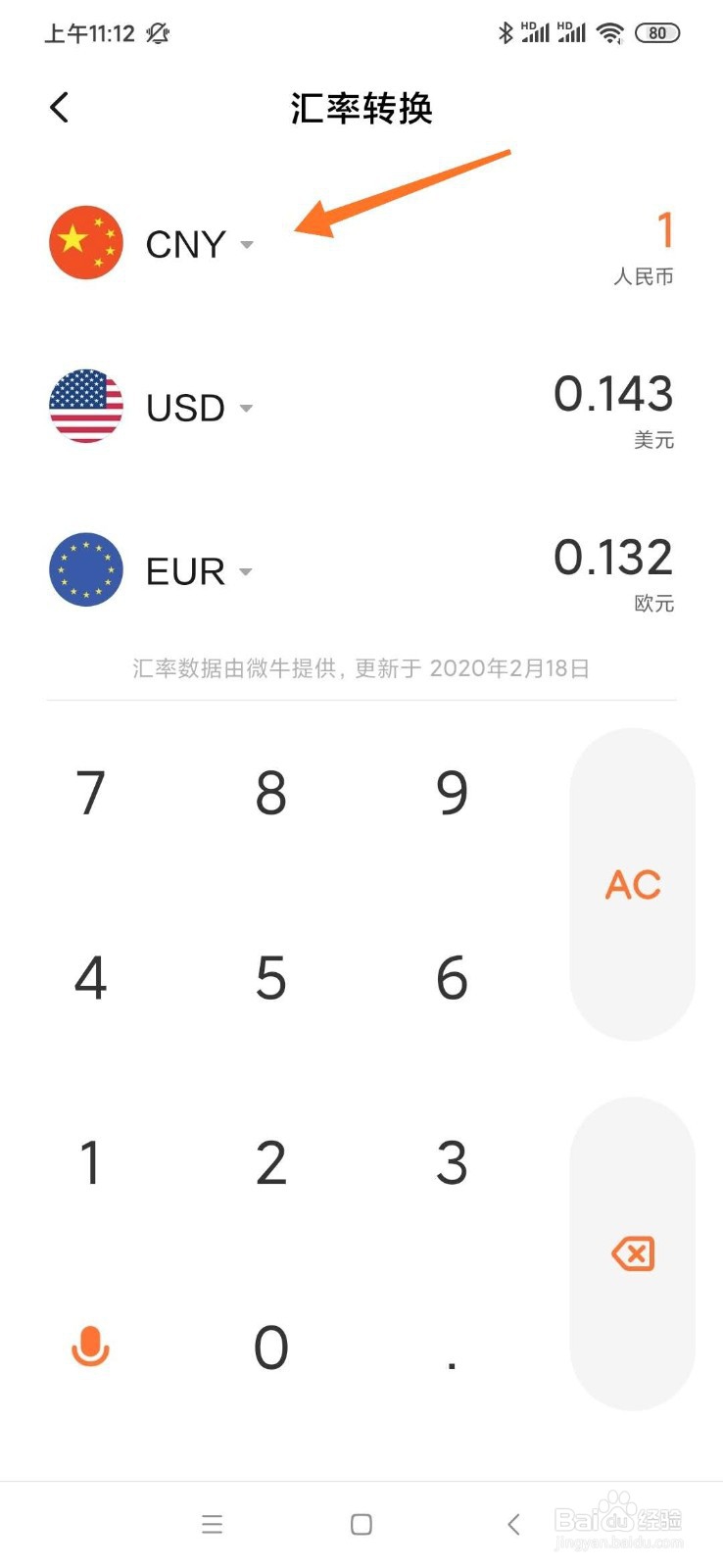Tap the 2 key on the keypad
Viewport: 723px width, 1568px height.
point(271,1162)
